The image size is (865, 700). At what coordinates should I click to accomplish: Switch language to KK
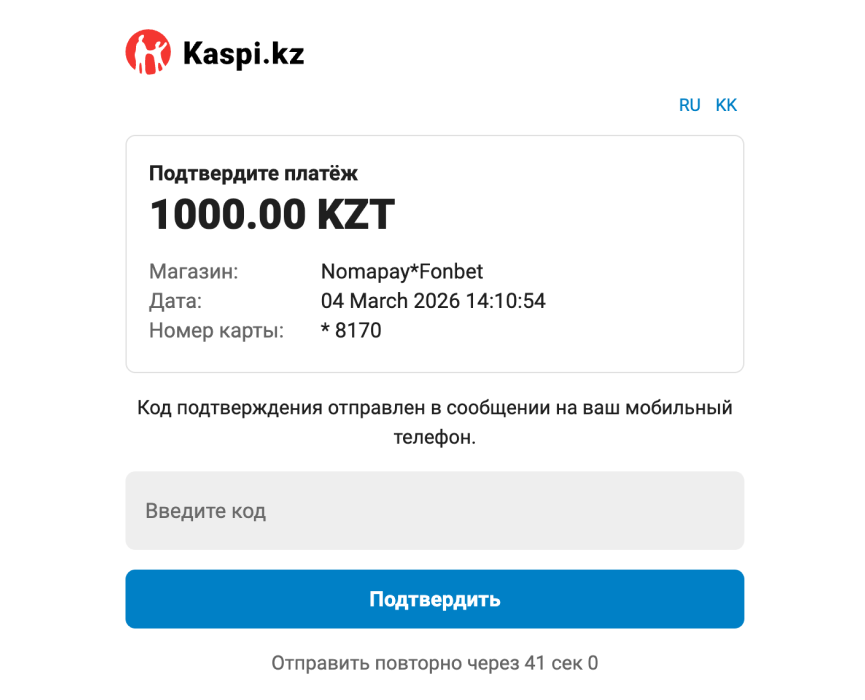(726, 105)
